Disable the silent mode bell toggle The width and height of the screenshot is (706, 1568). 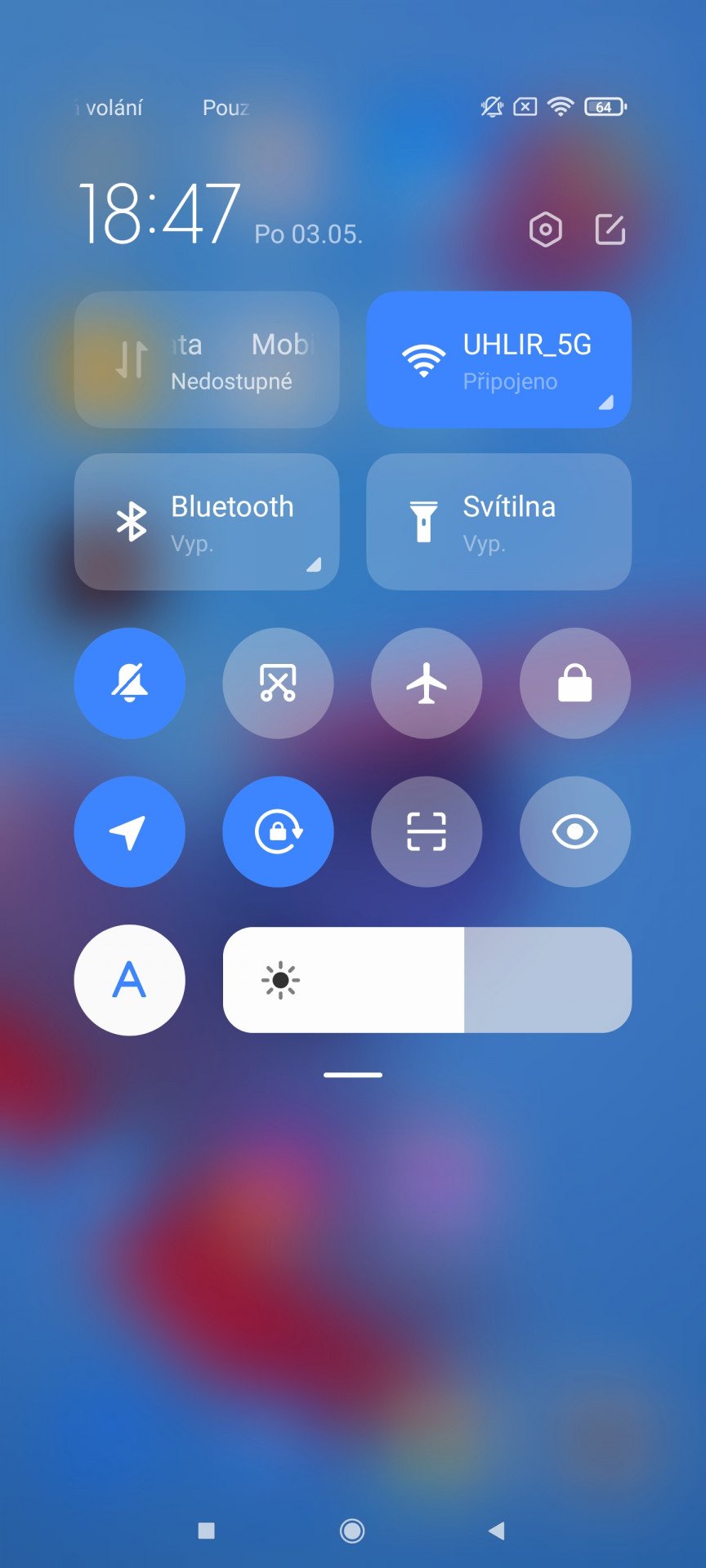click(129, 684)
